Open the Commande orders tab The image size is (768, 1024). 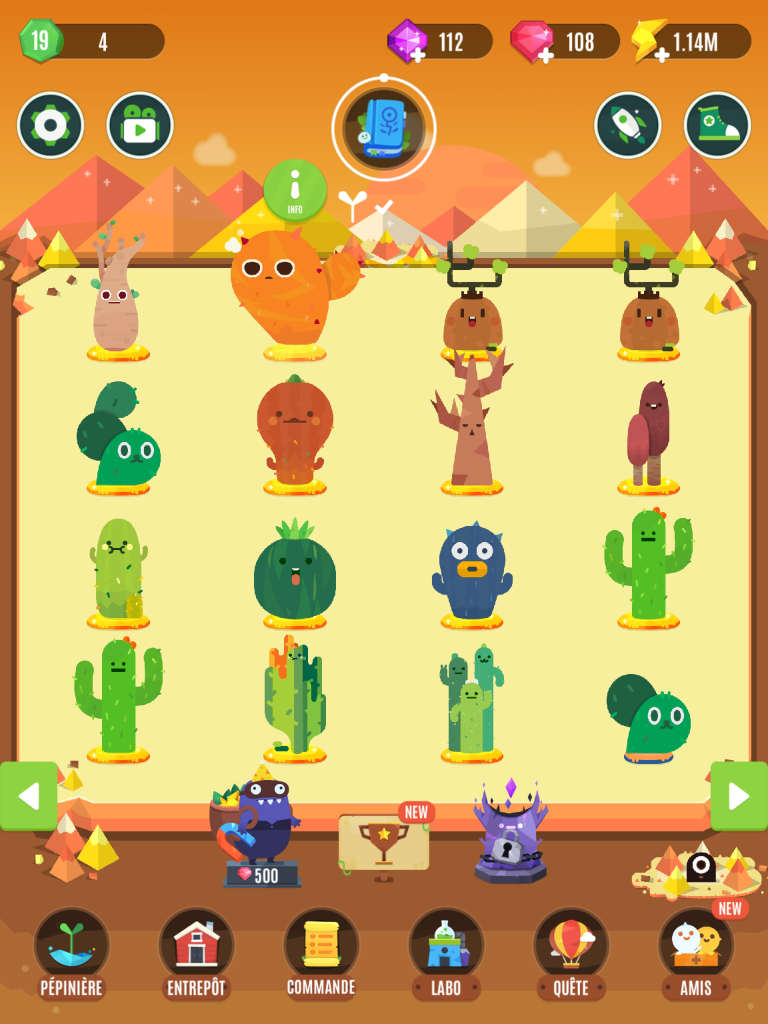click(321, 950)
